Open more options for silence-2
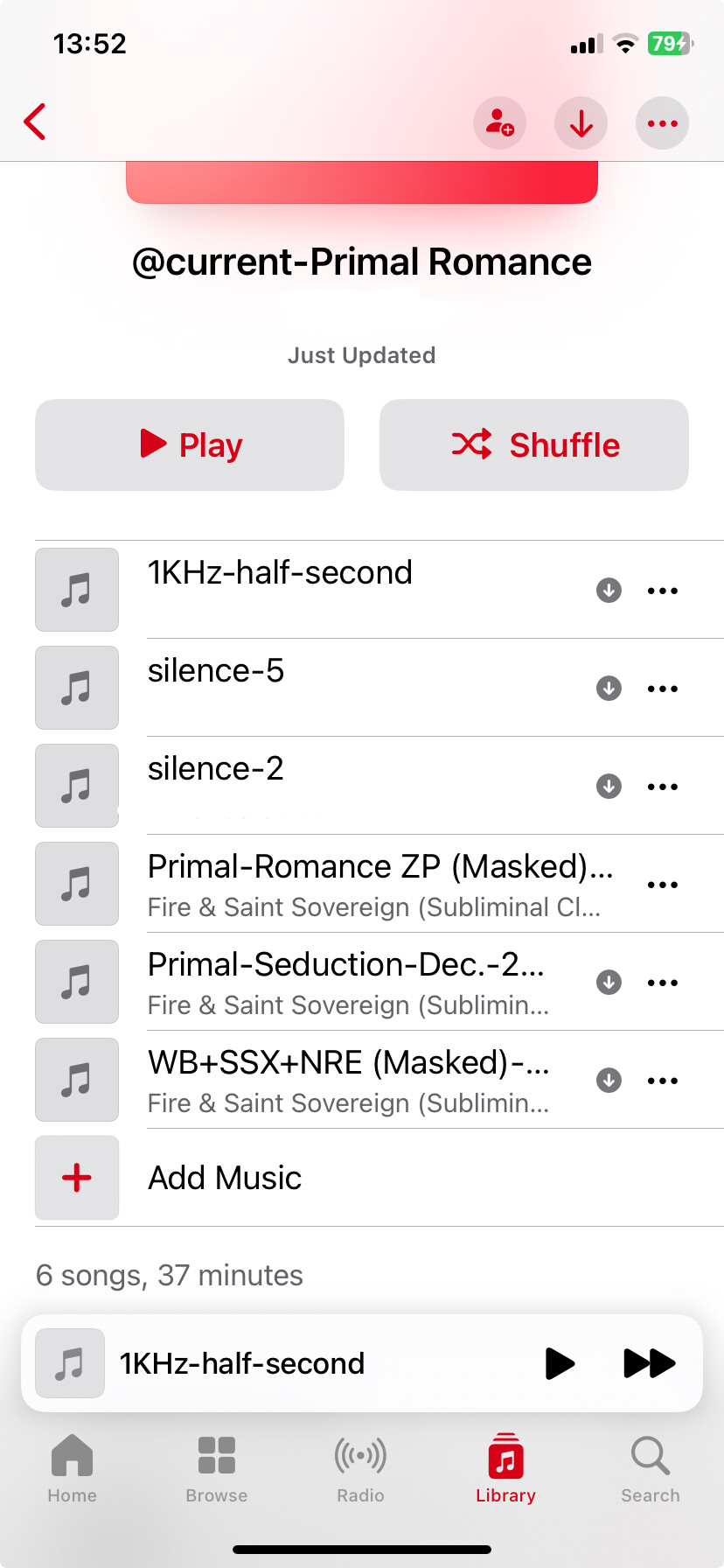Screen dimensions: 724x1568 [663, 787]
